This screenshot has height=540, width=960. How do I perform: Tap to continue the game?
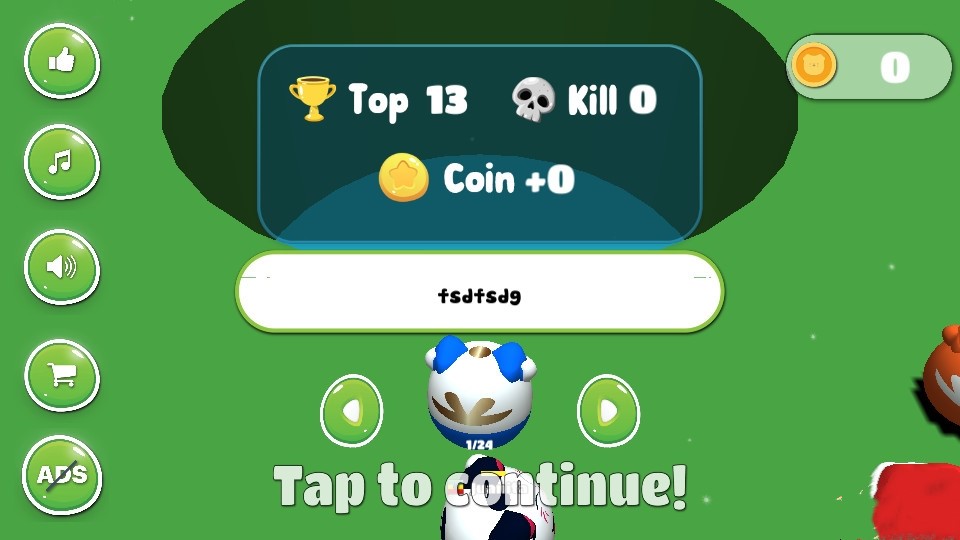[x=480, y=486]
